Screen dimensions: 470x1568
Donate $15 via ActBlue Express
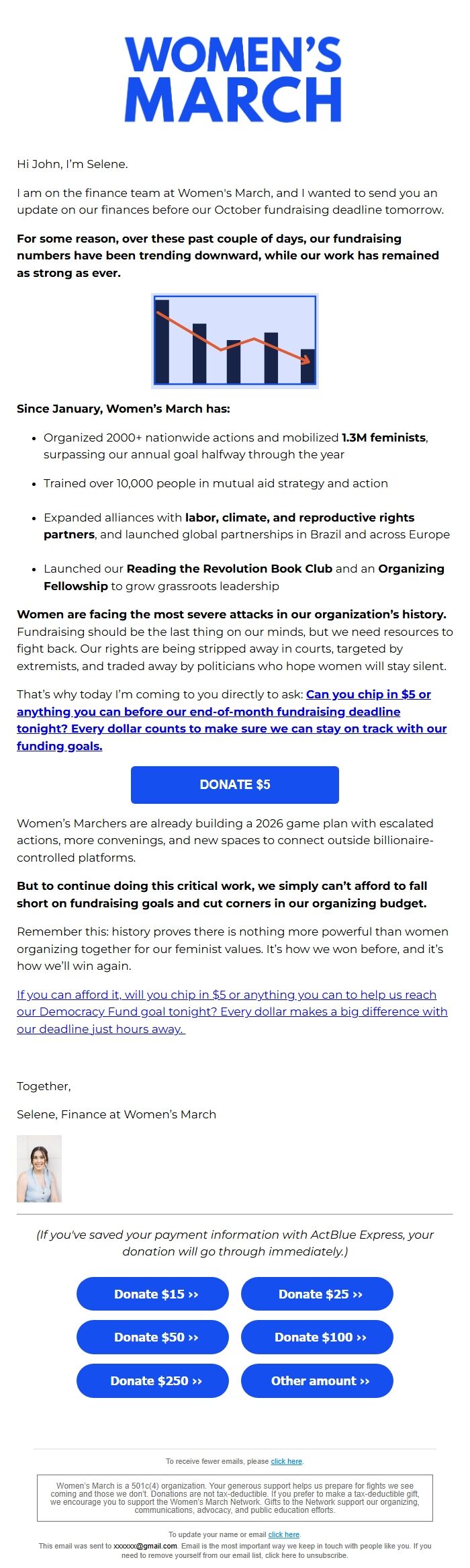click(152, 1294)
